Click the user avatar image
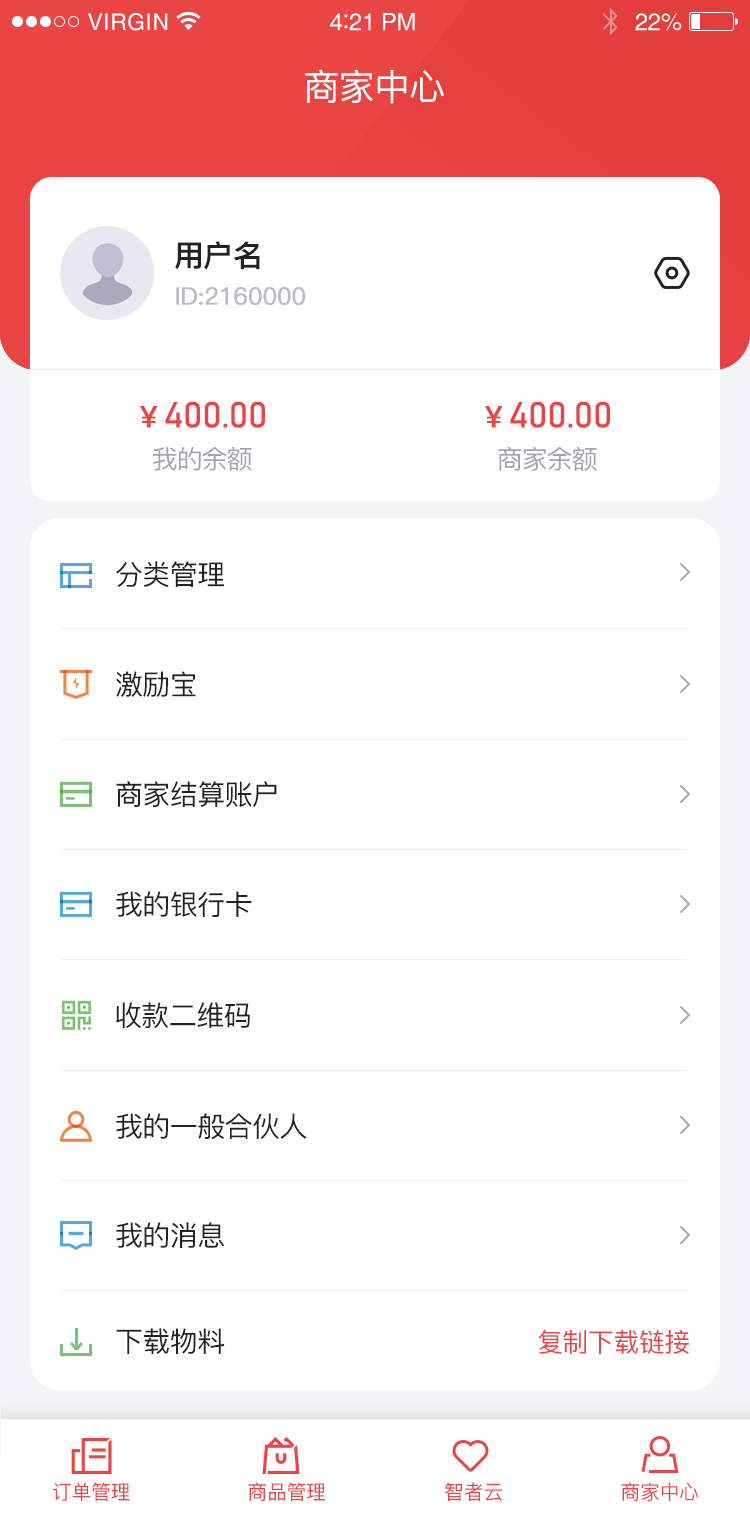750x1518 pixels. coord(107,273)
